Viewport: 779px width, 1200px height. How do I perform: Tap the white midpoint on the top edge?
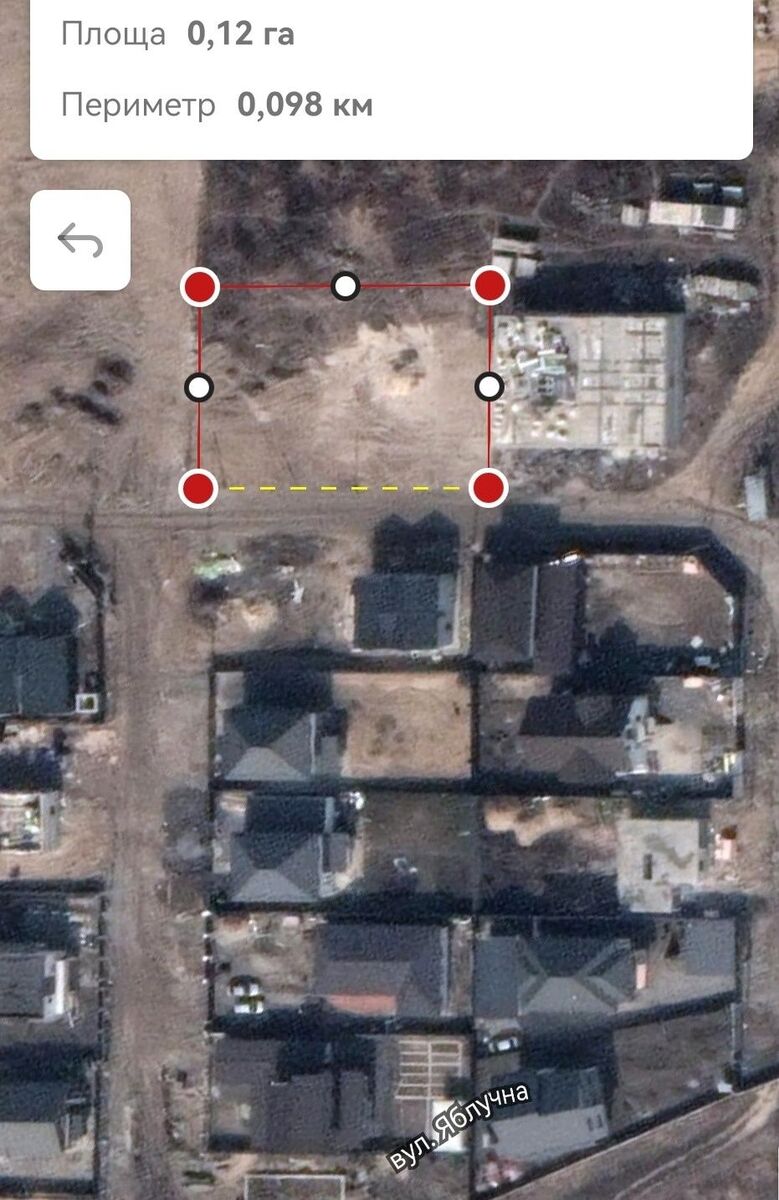(x=345, y=286)
